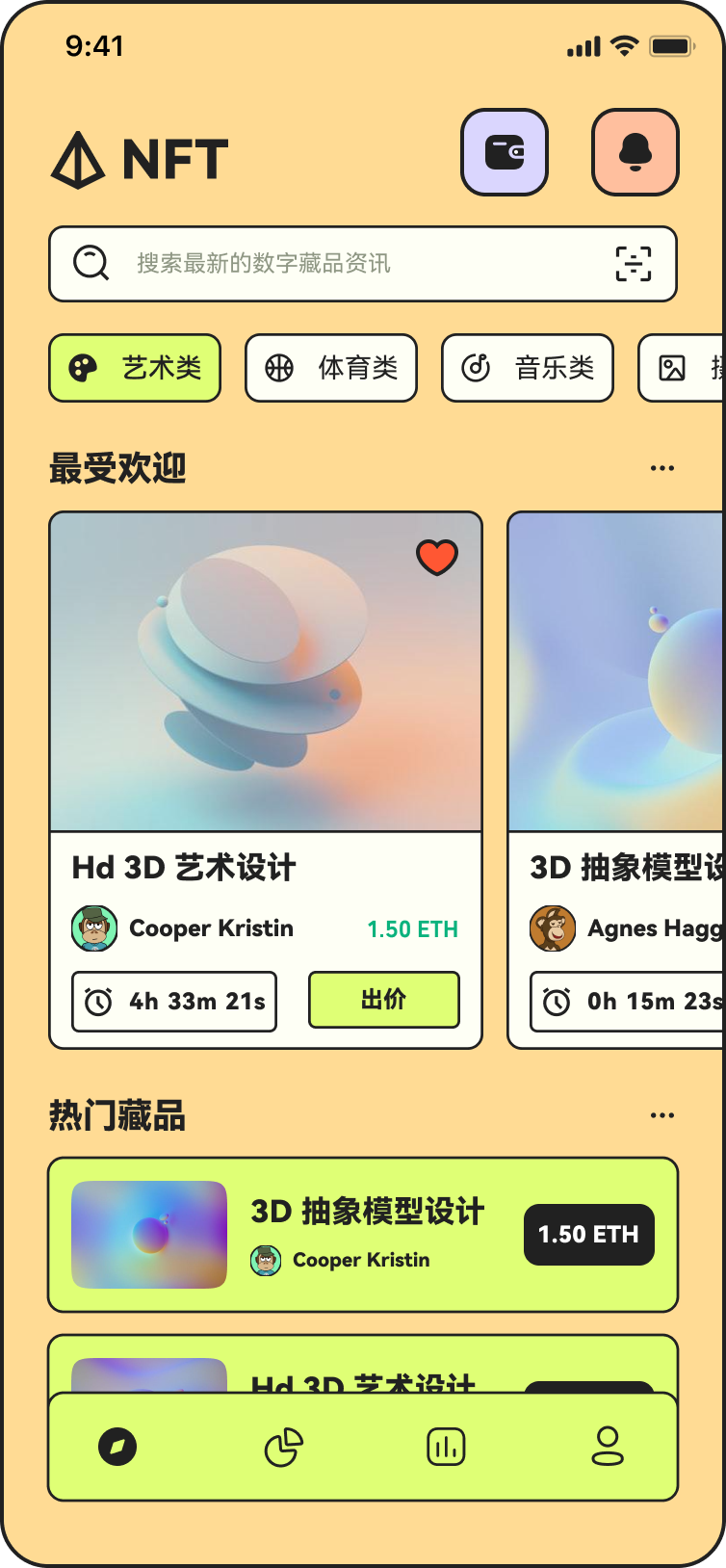Screen dimensions: 726x1568
Task: Open the notifications bell
Action: [635, 152]
